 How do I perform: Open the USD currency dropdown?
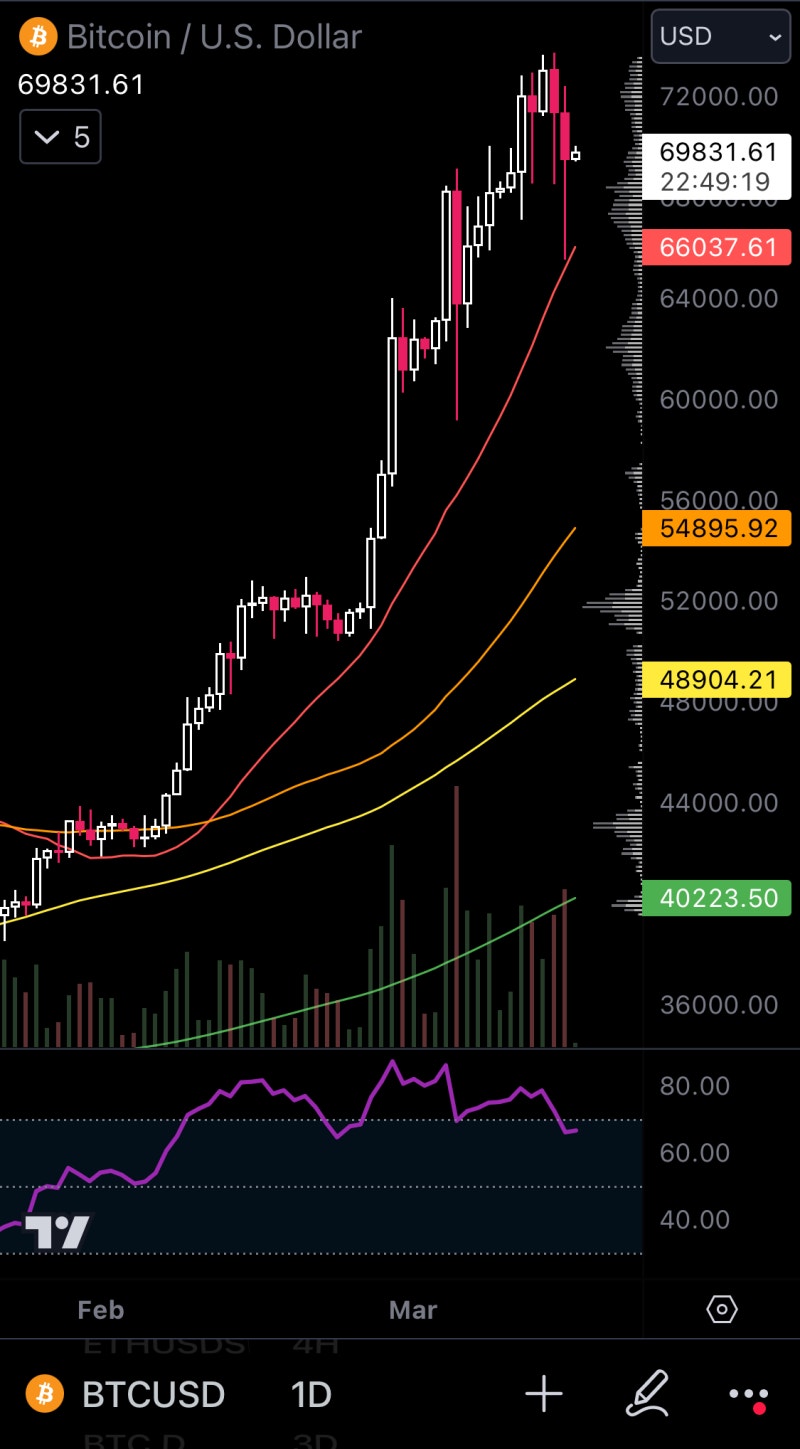(x=720, y=37)
